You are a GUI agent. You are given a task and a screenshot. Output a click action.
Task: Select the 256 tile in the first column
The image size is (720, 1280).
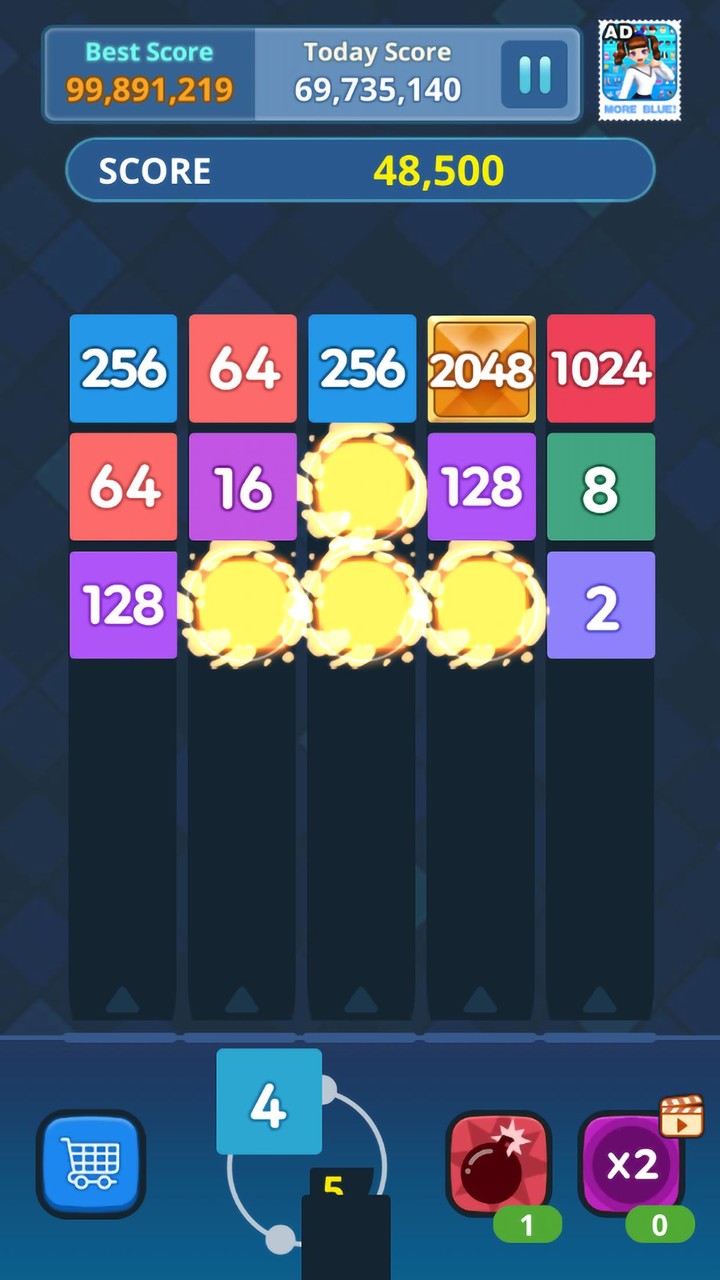point(122,368)
